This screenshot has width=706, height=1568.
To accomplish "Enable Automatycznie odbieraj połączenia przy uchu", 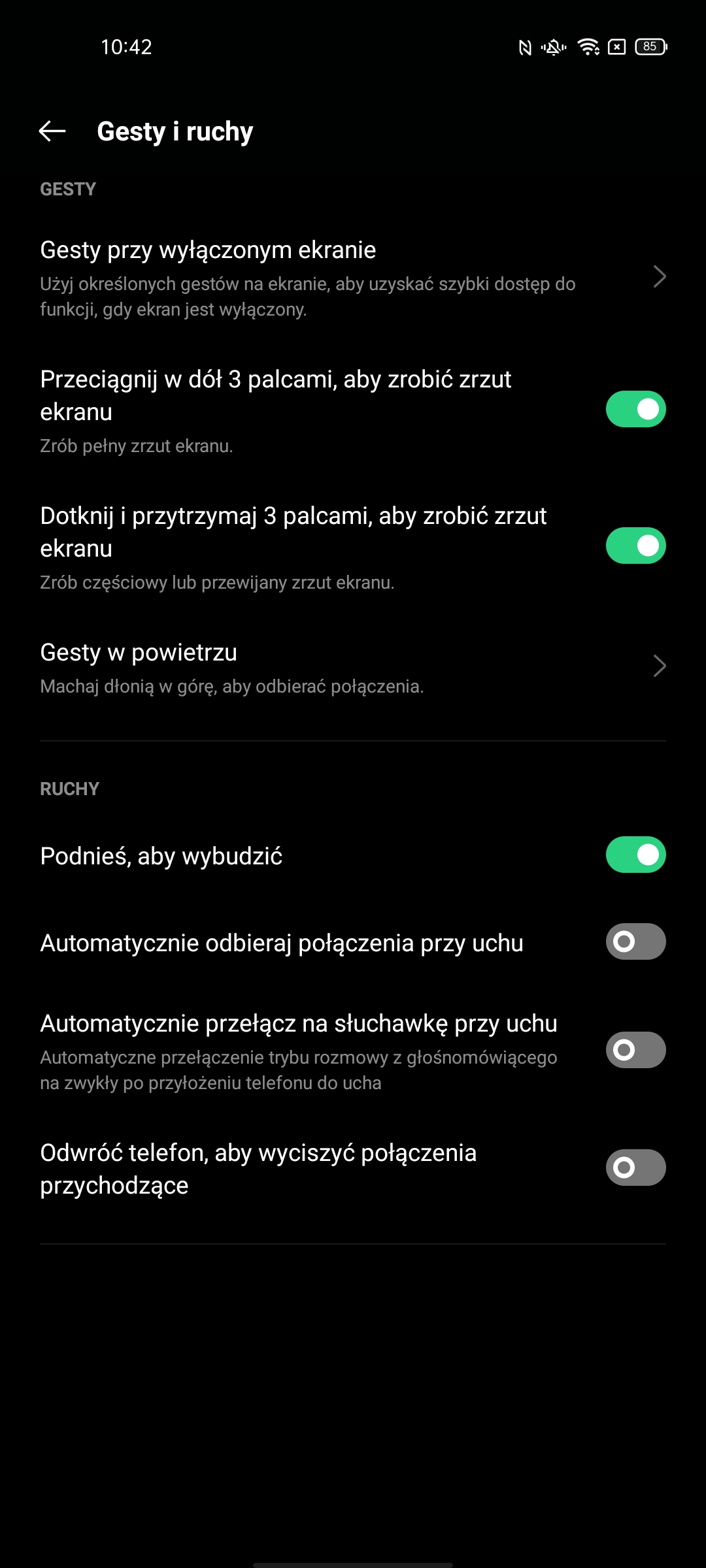I will click(635, 942).
